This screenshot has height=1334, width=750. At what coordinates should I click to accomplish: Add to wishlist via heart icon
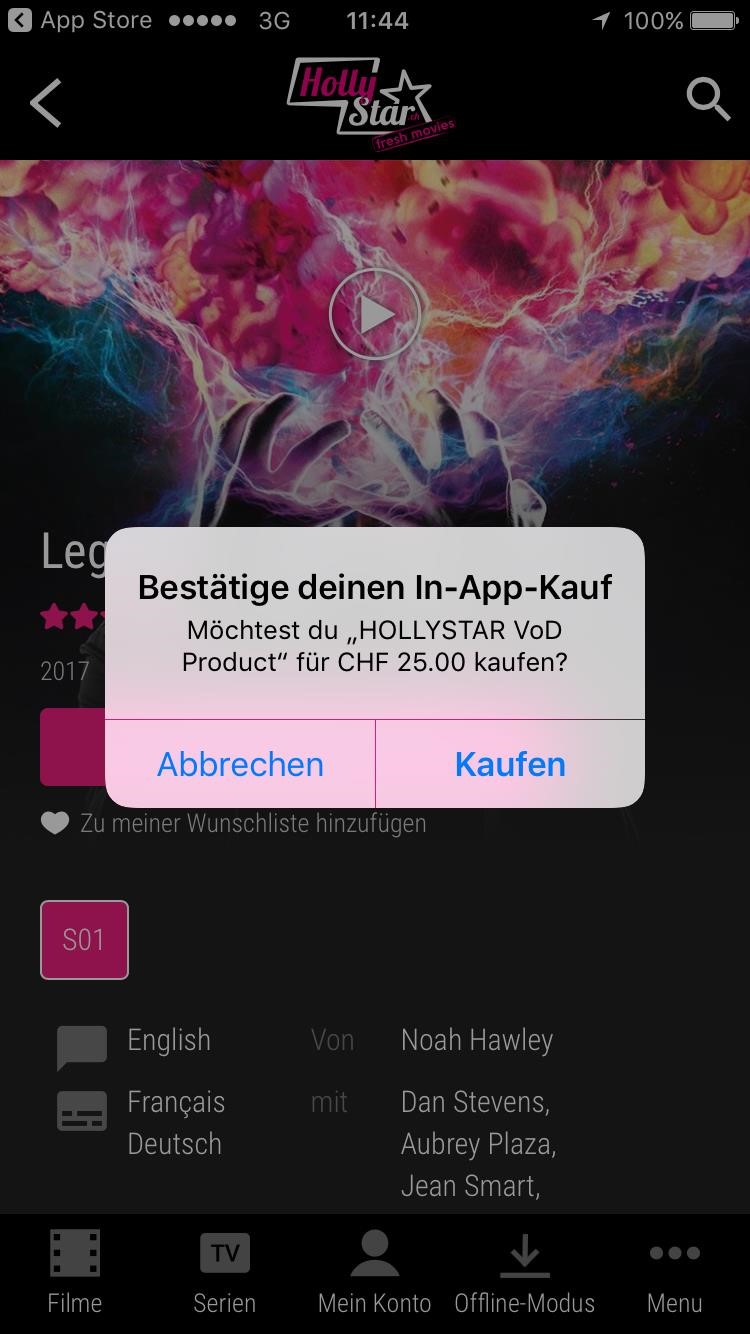click(x=55, y=823)
